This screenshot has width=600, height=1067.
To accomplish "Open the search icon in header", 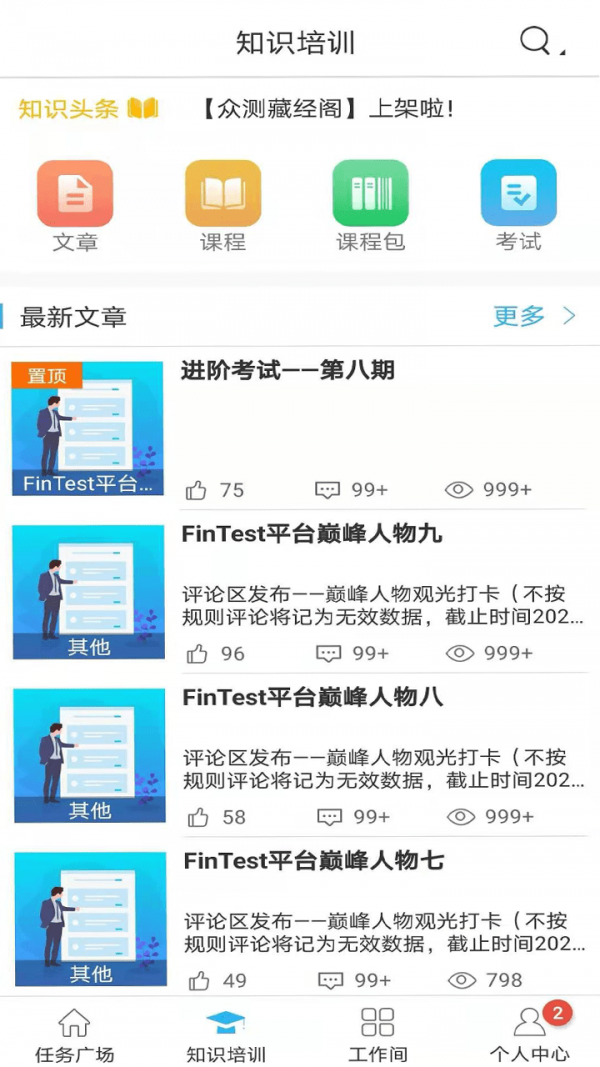I will [x=536, y=41].
